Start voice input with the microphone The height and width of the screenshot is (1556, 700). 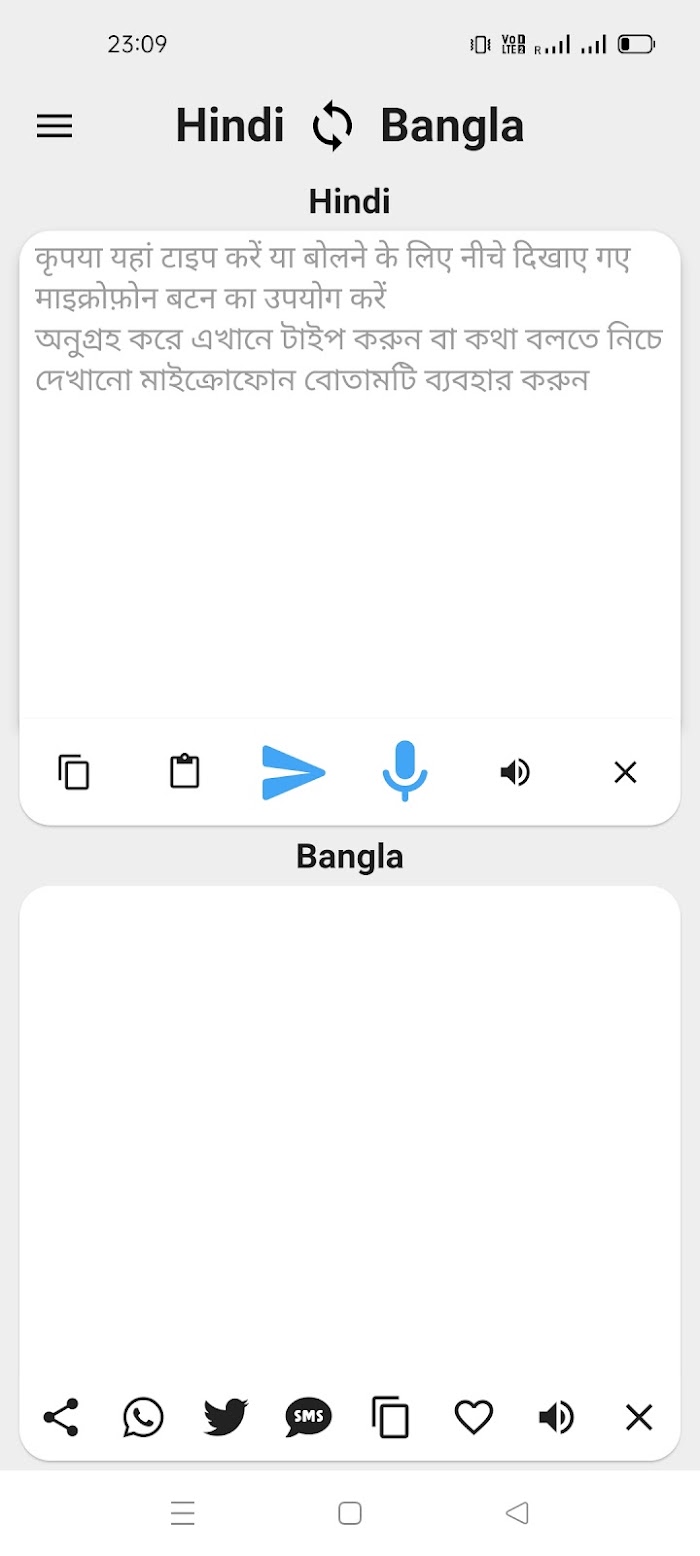(405, 771)
